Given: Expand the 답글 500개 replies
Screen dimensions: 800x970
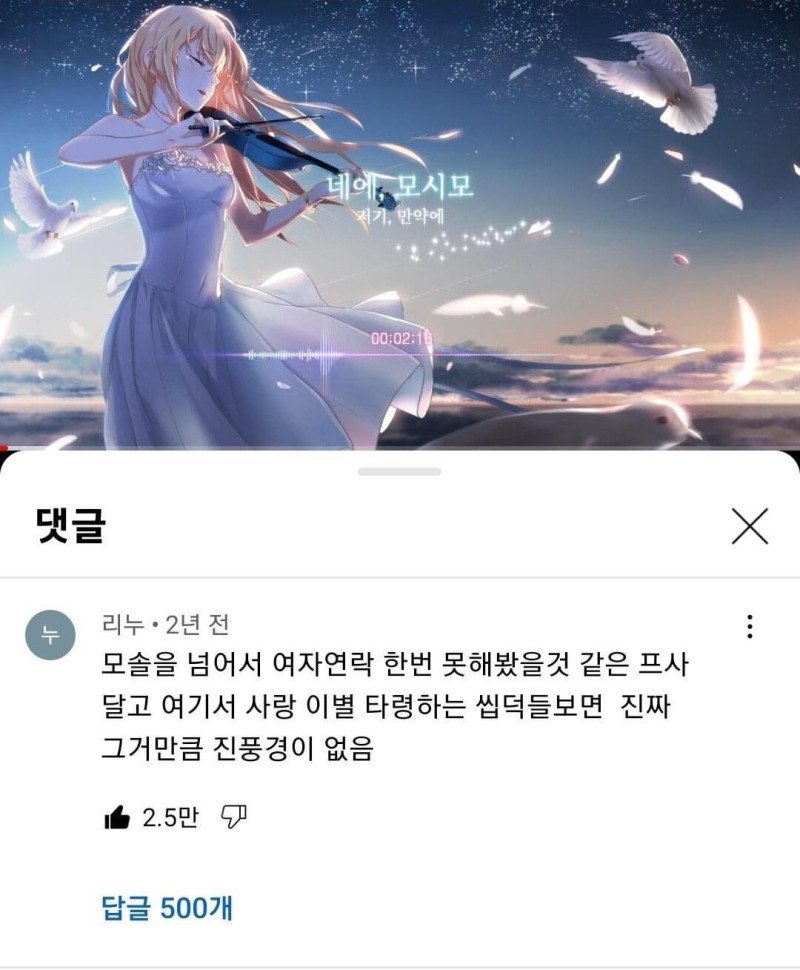Looking at the screenshot, I should 167,908.
